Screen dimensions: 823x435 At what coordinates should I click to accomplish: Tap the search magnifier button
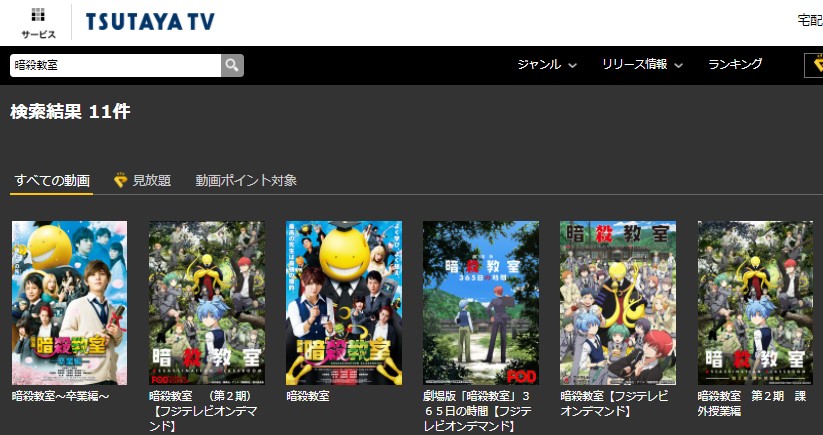click(x=232, y=65)
